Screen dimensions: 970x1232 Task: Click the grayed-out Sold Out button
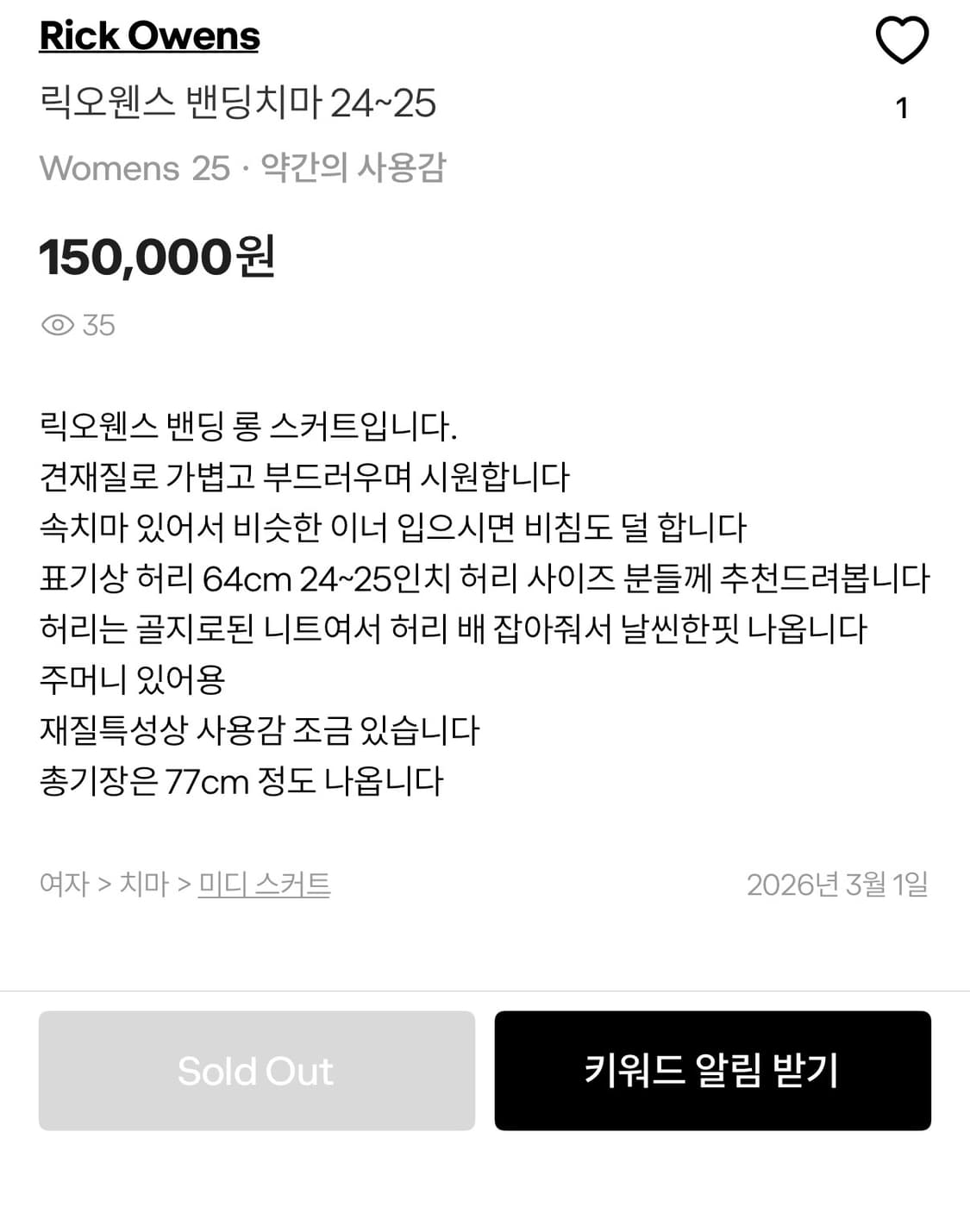tap(256, 1071)
